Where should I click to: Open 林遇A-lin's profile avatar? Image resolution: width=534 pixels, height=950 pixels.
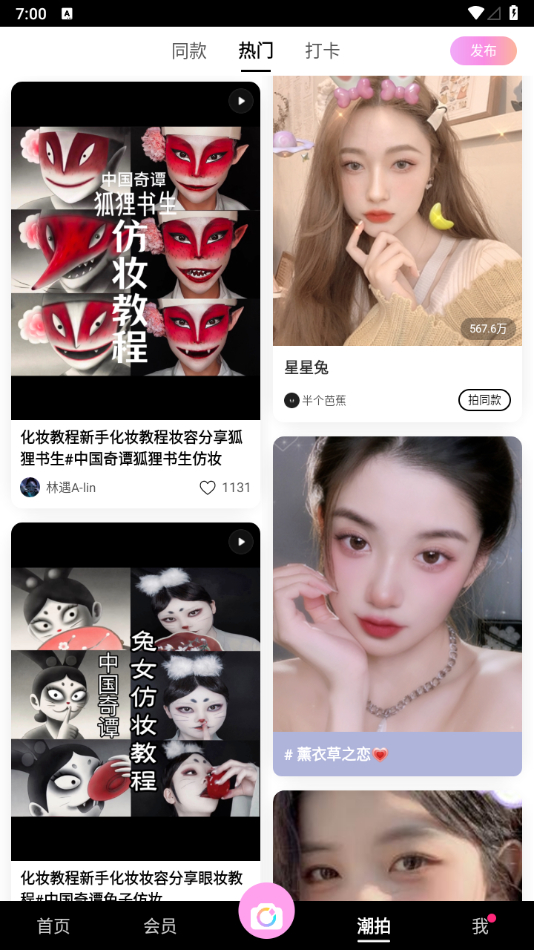tap(30, 487)
